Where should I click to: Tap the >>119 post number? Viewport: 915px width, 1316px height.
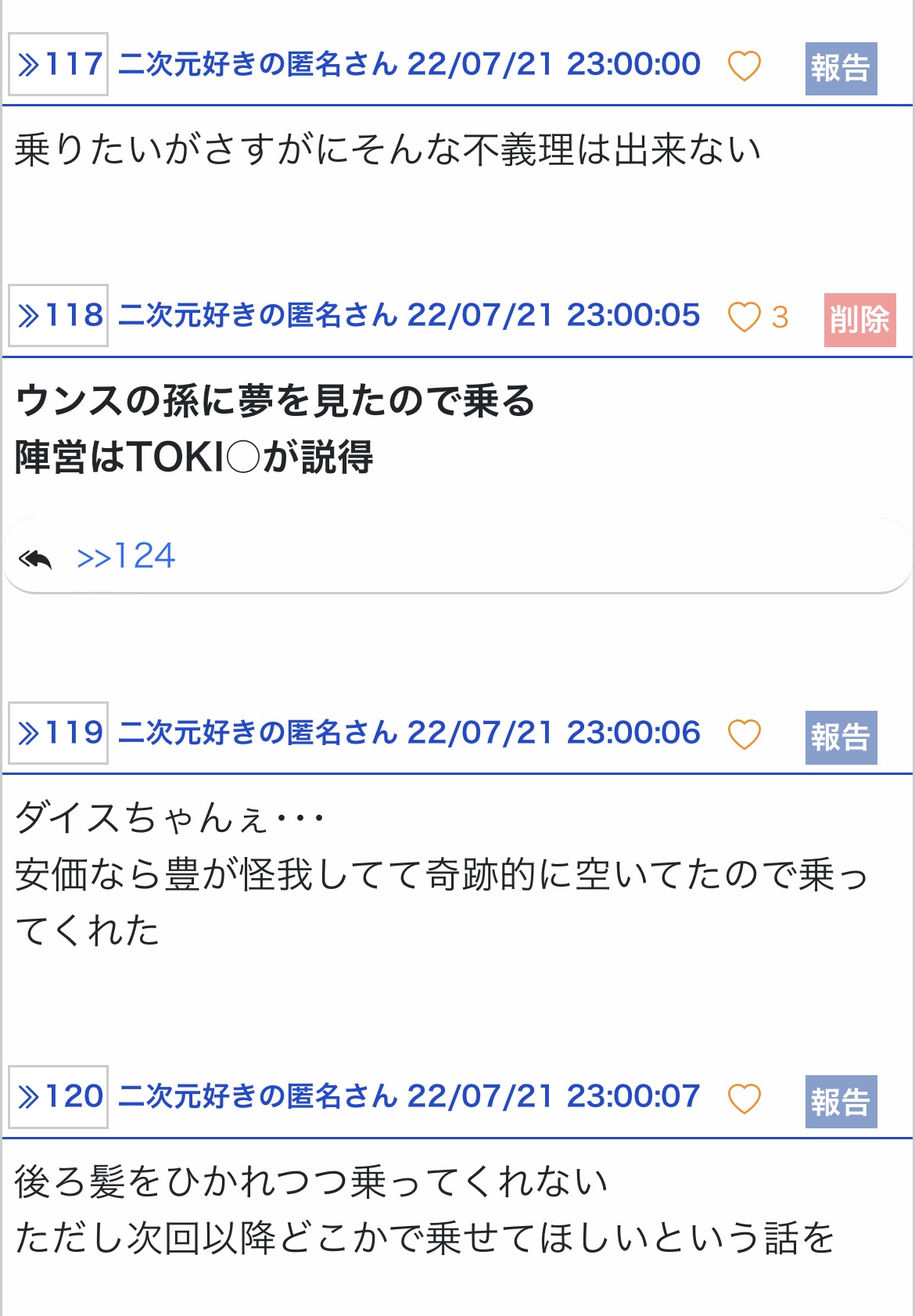click(59, 733)
